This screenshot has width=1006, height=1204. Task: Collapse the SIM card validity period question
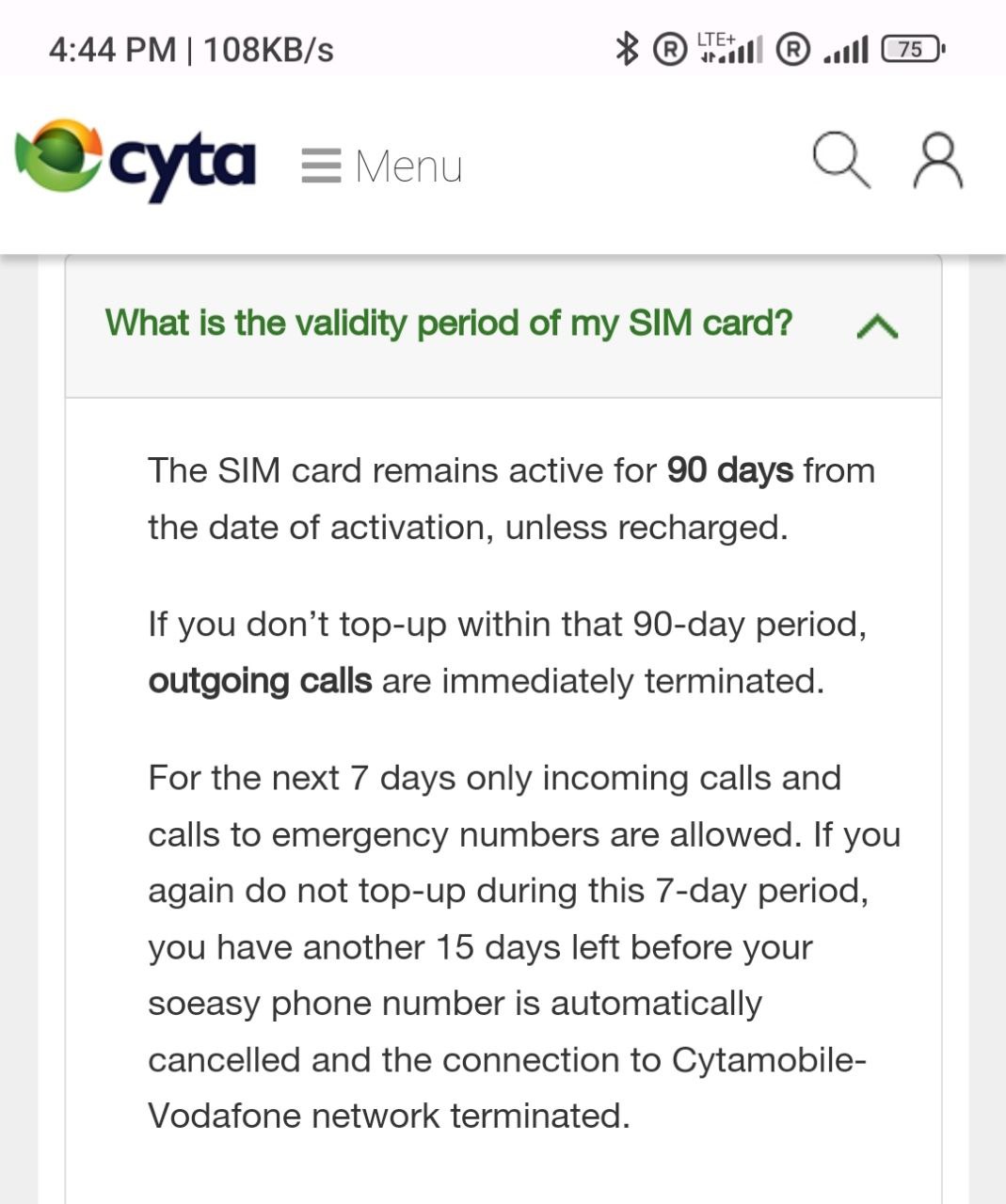point(877,326)
